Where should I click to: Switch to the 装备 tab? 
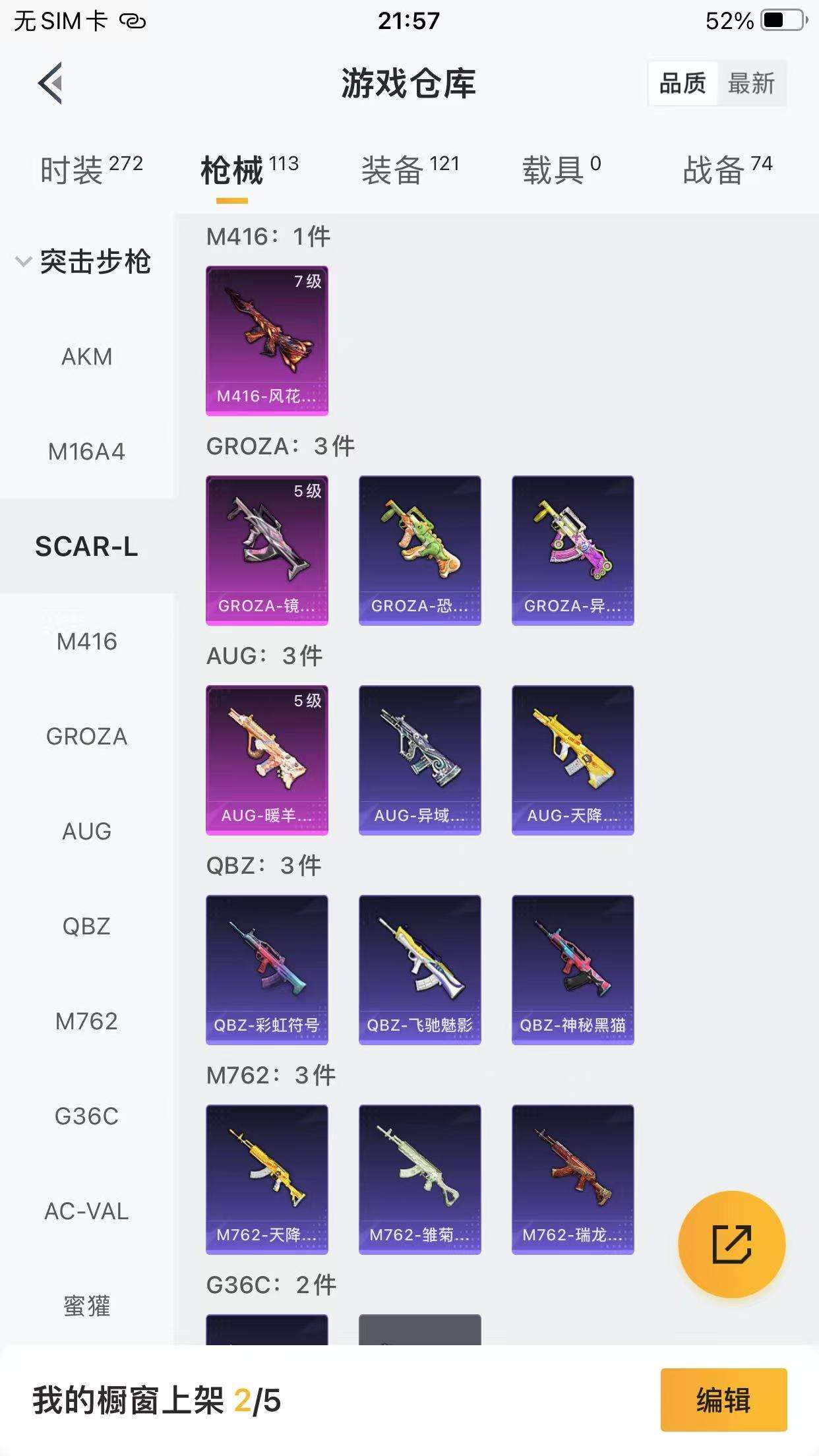point(409,170)
